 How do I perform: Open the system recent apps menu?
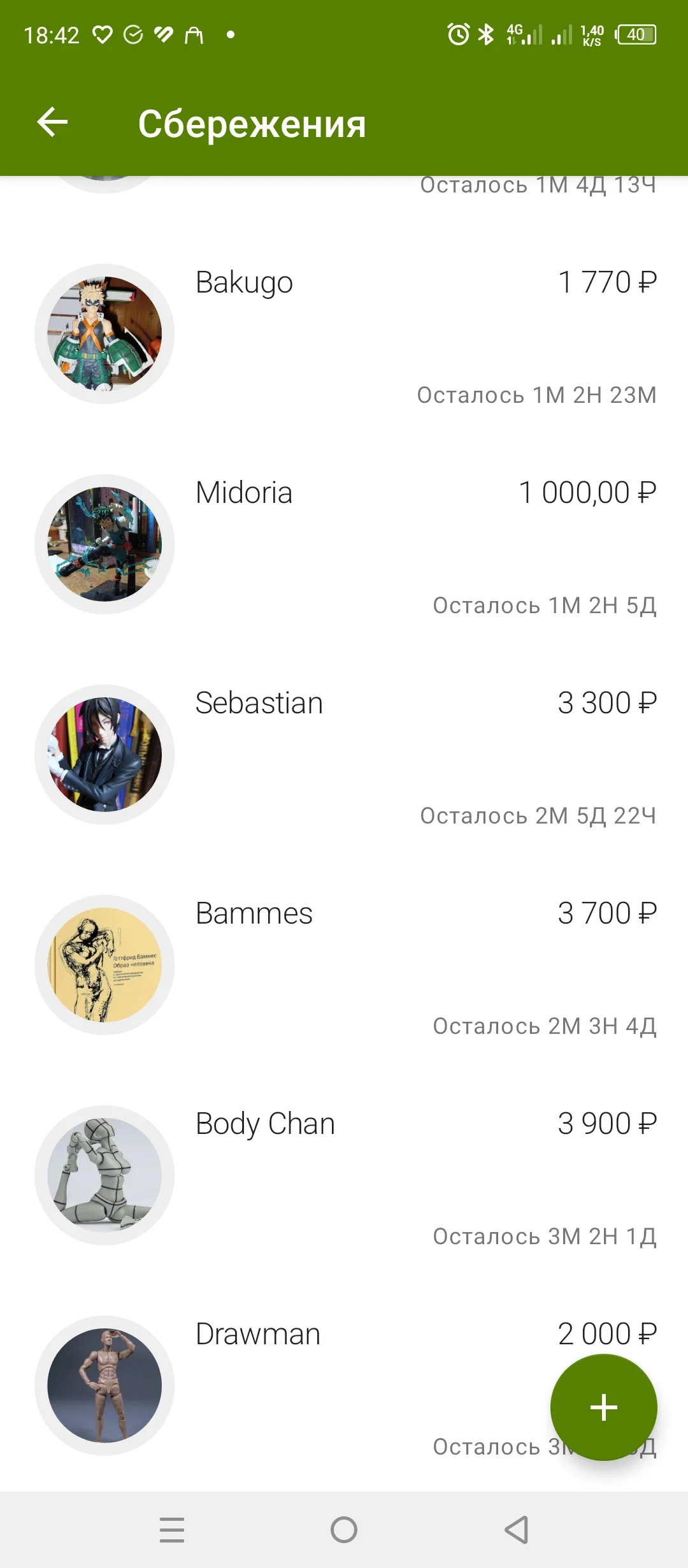(x=172, y=1529)
